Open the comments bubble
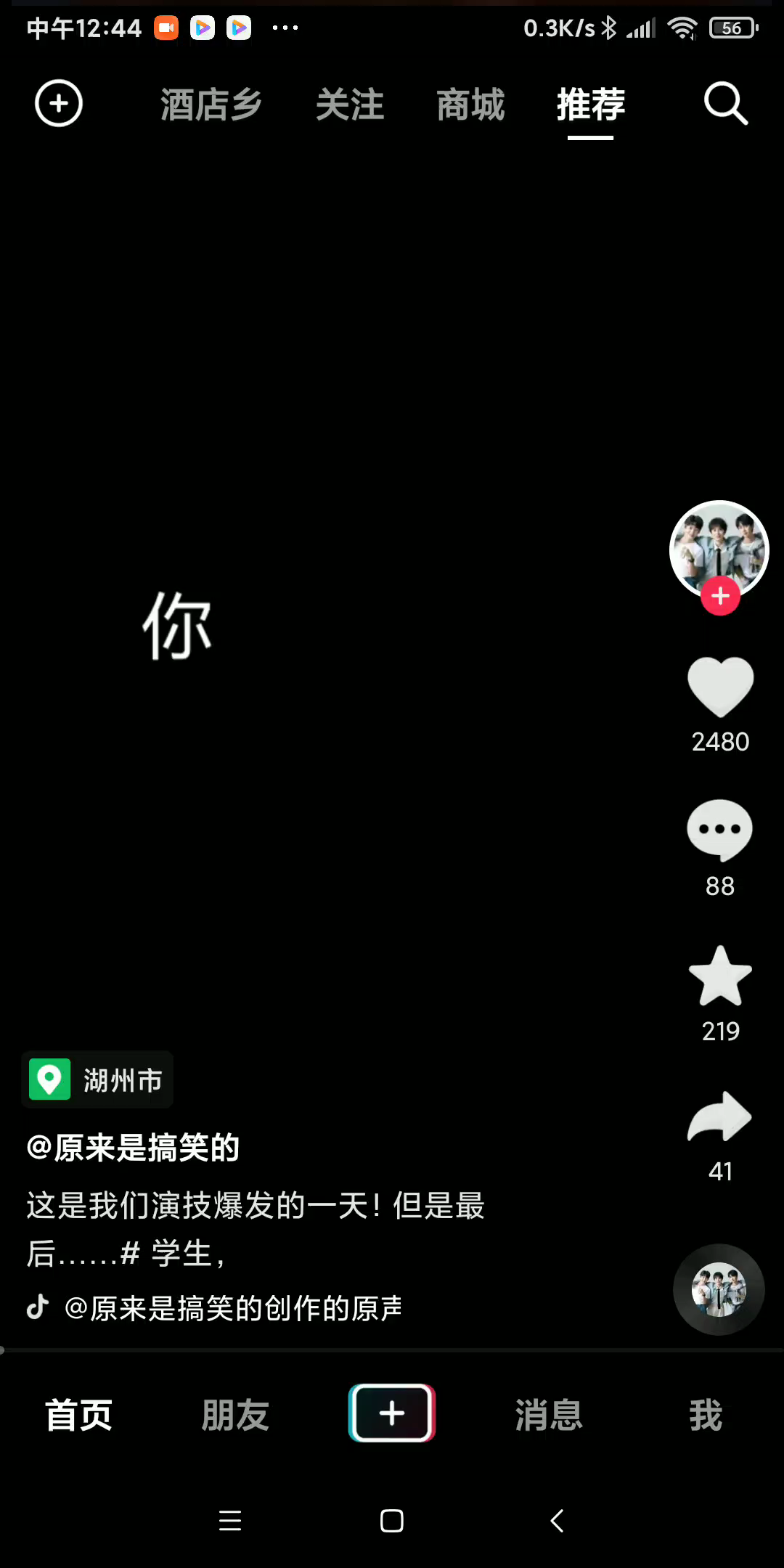This screenshot has width=784, height=1568. coord(719,830)
